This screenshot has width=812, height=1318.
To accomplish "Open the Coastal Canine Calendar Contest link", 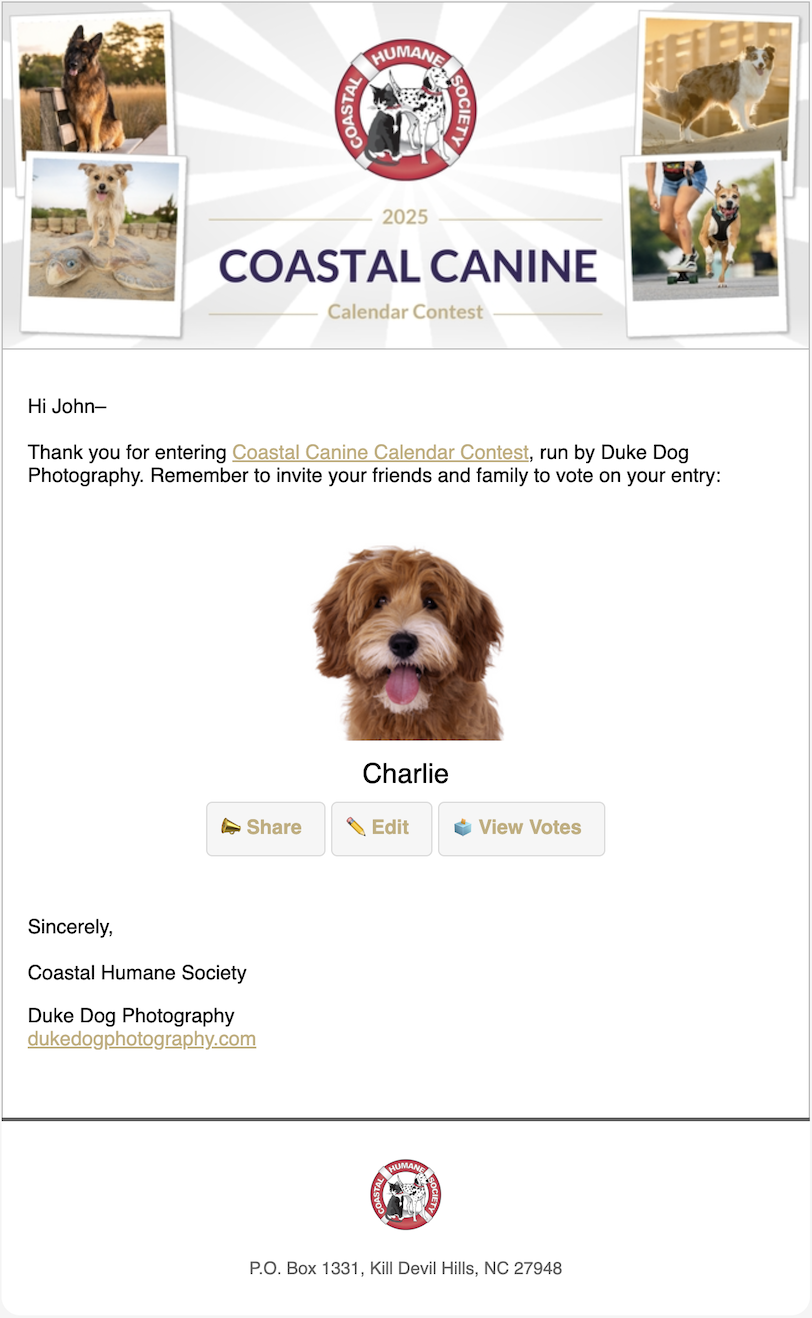I will (380, 453).
